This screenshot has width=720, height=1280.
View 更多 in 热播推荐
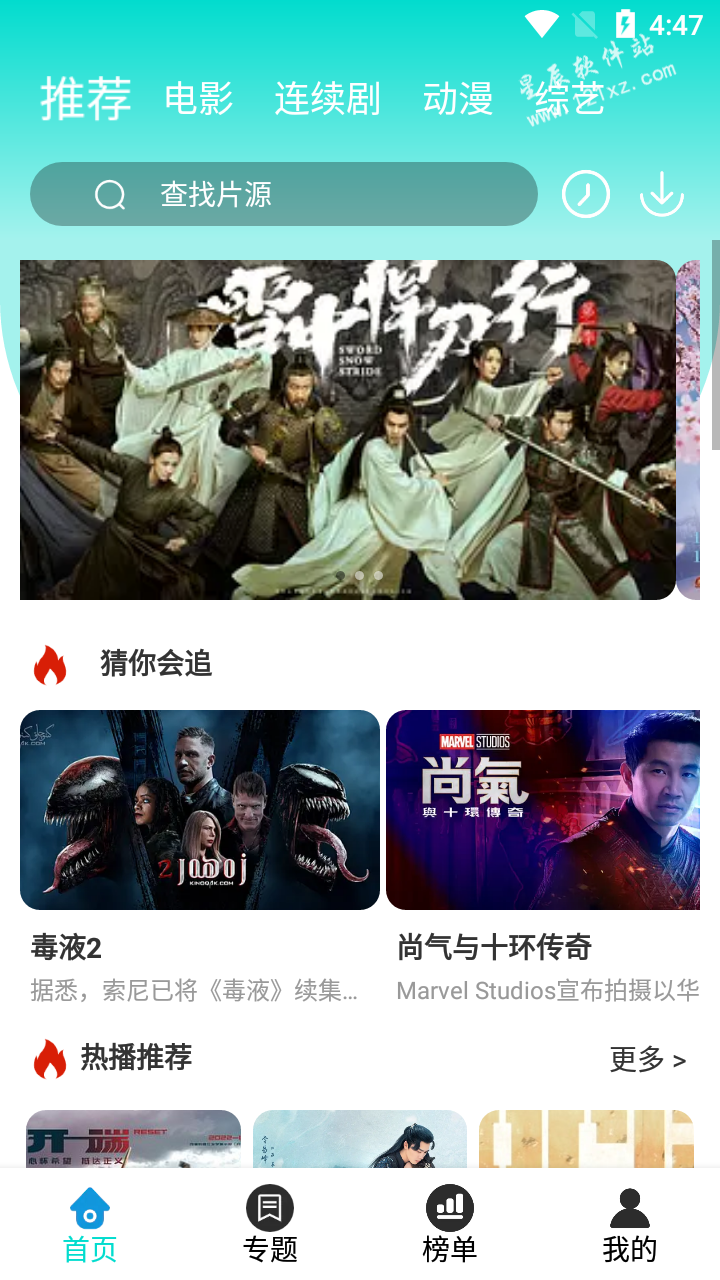pyautogui.click(x=647, y=1059)
